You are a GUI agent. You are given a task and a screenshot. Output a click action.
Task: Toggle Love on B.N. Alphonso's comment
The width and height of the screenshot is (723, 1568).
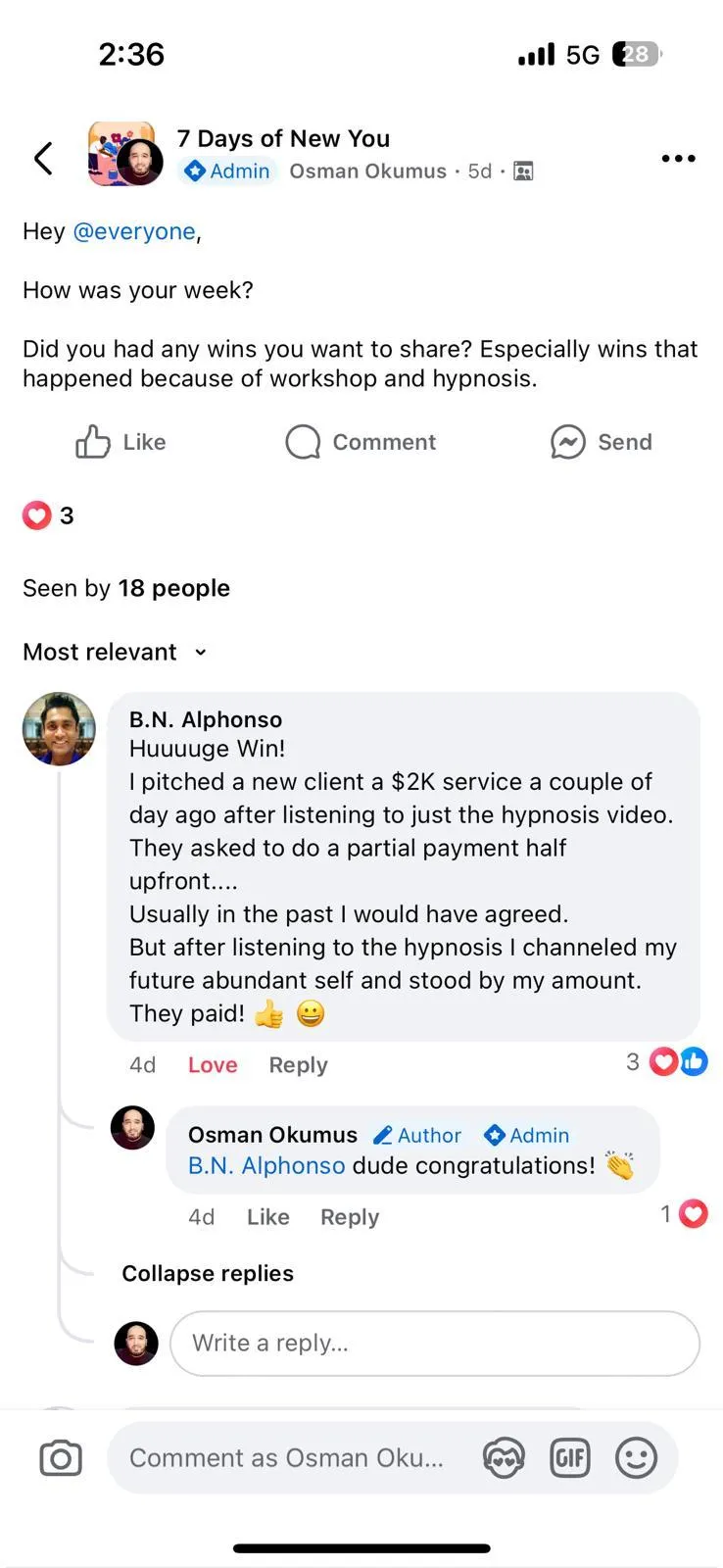tap(213, 1065)
